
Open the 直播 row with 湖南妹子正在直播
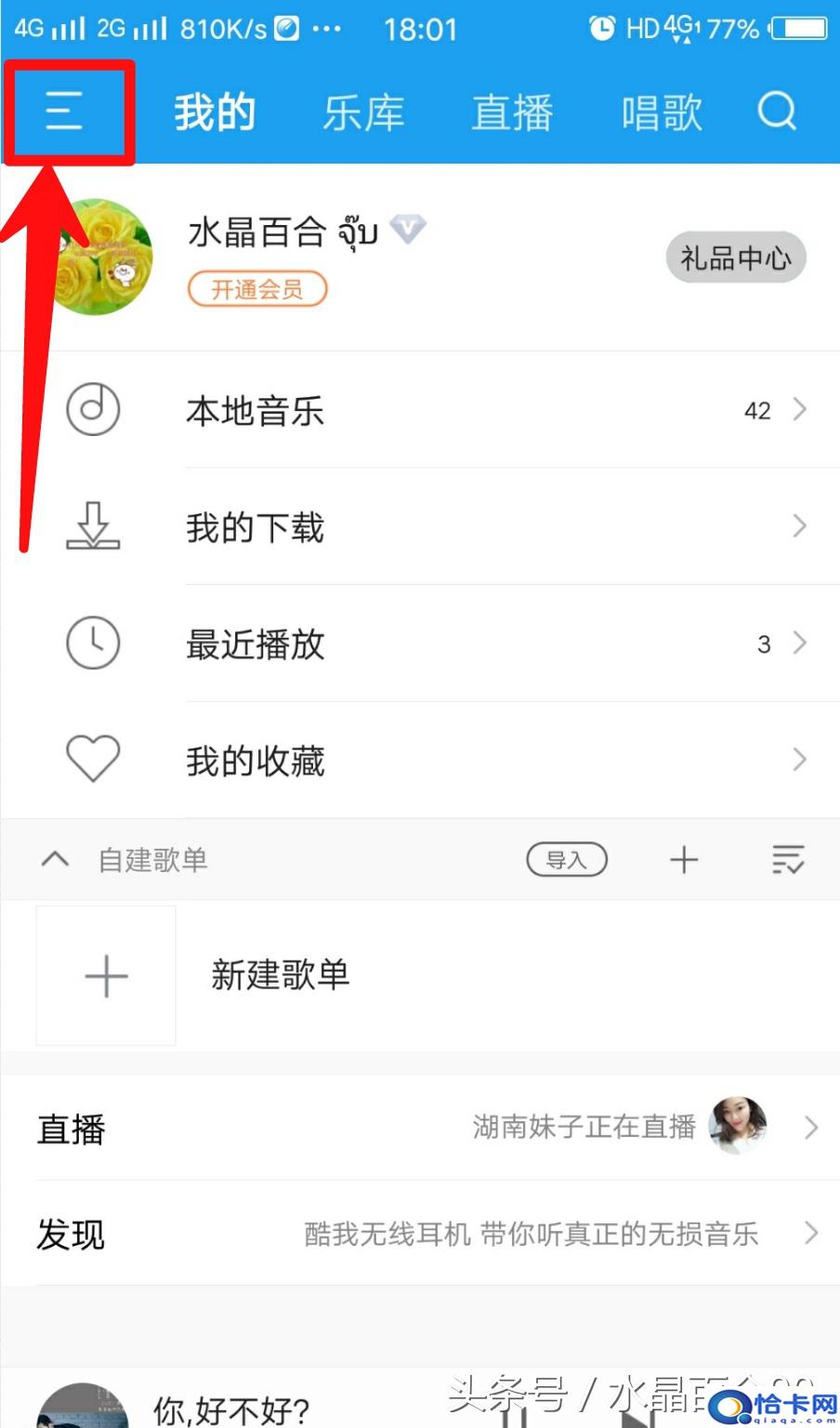pyautogui.click(x=420, y=1128)
